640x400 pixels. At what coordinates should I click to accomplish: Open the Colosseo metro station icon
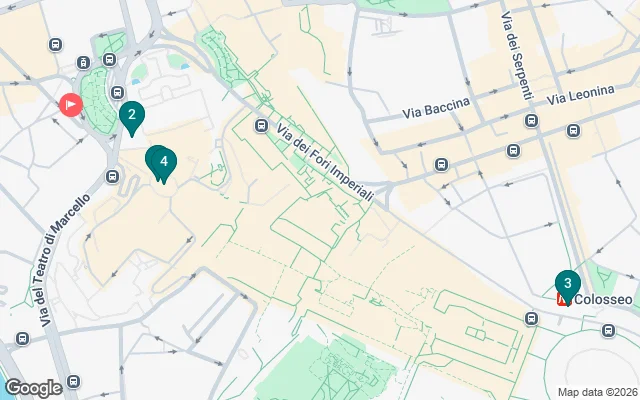562,299
